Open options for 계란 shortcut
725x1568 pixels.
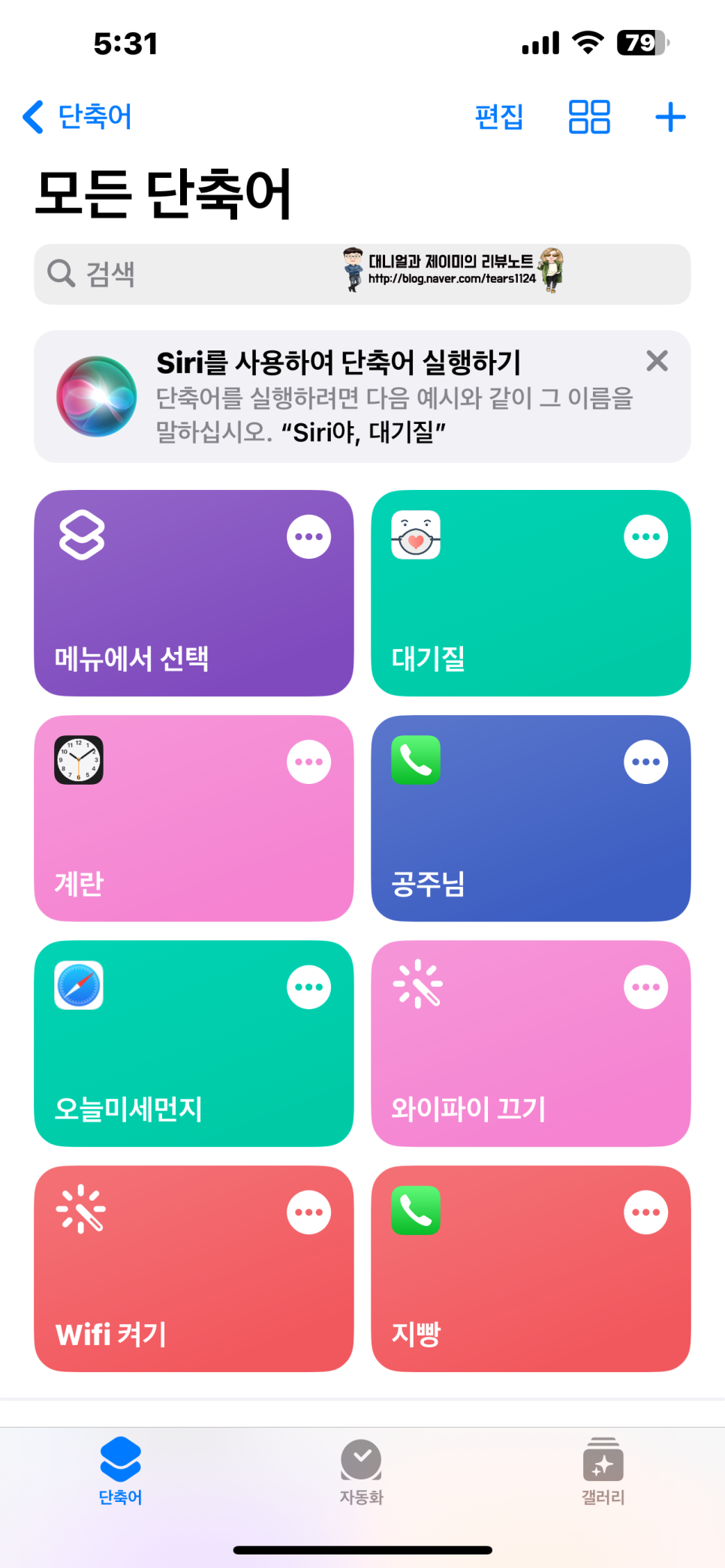(x=308, y=761)
